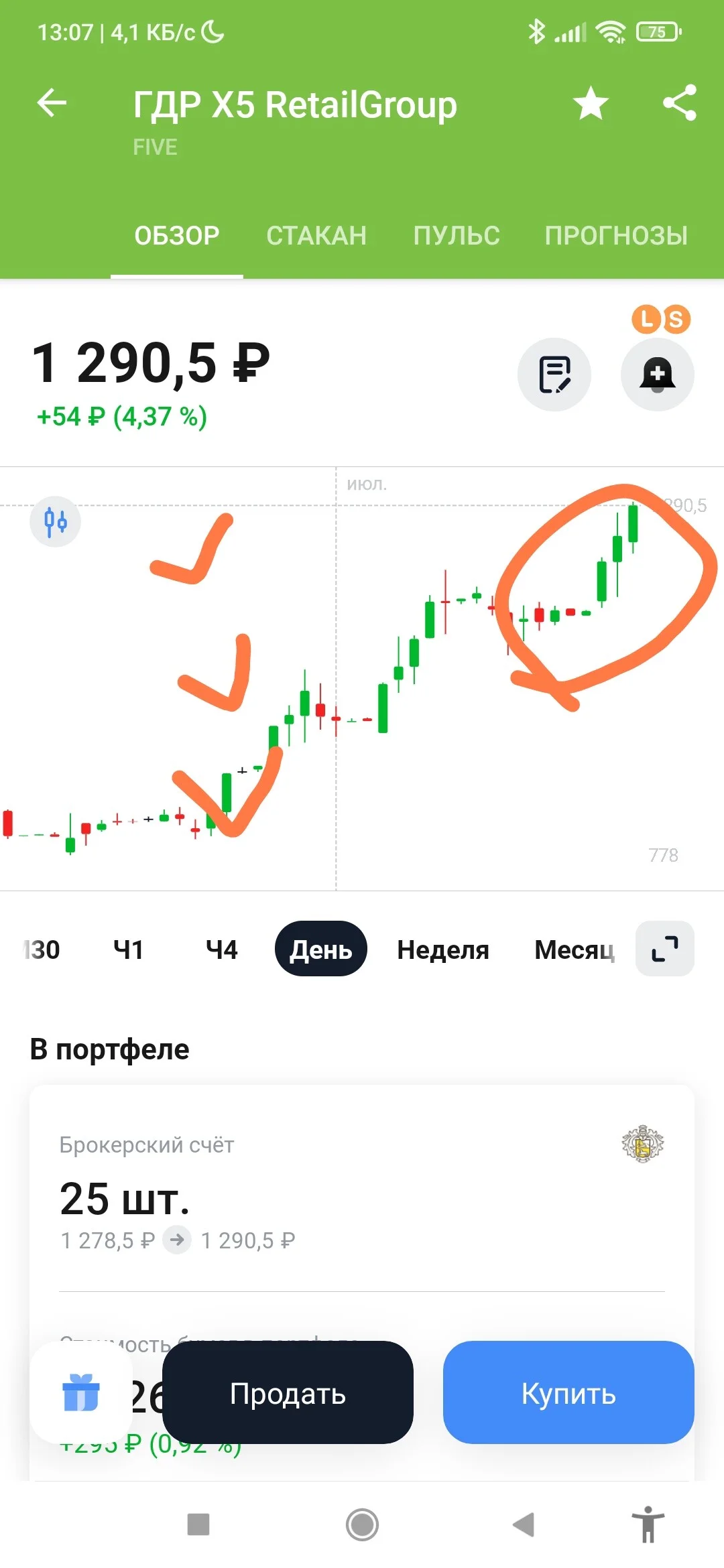Switch to the Стакан tab
The width and height of the screenshot is (724, 1568).
pos(316,236)
